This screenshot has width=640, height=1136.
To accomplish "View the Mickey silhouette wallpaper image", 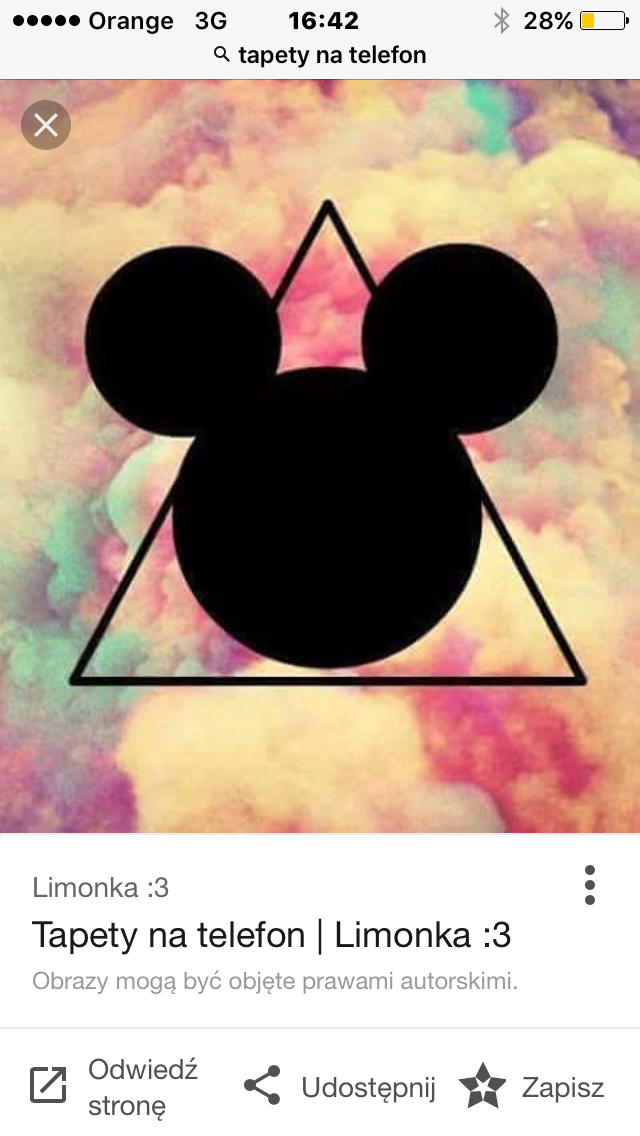I will pos(320,456).
